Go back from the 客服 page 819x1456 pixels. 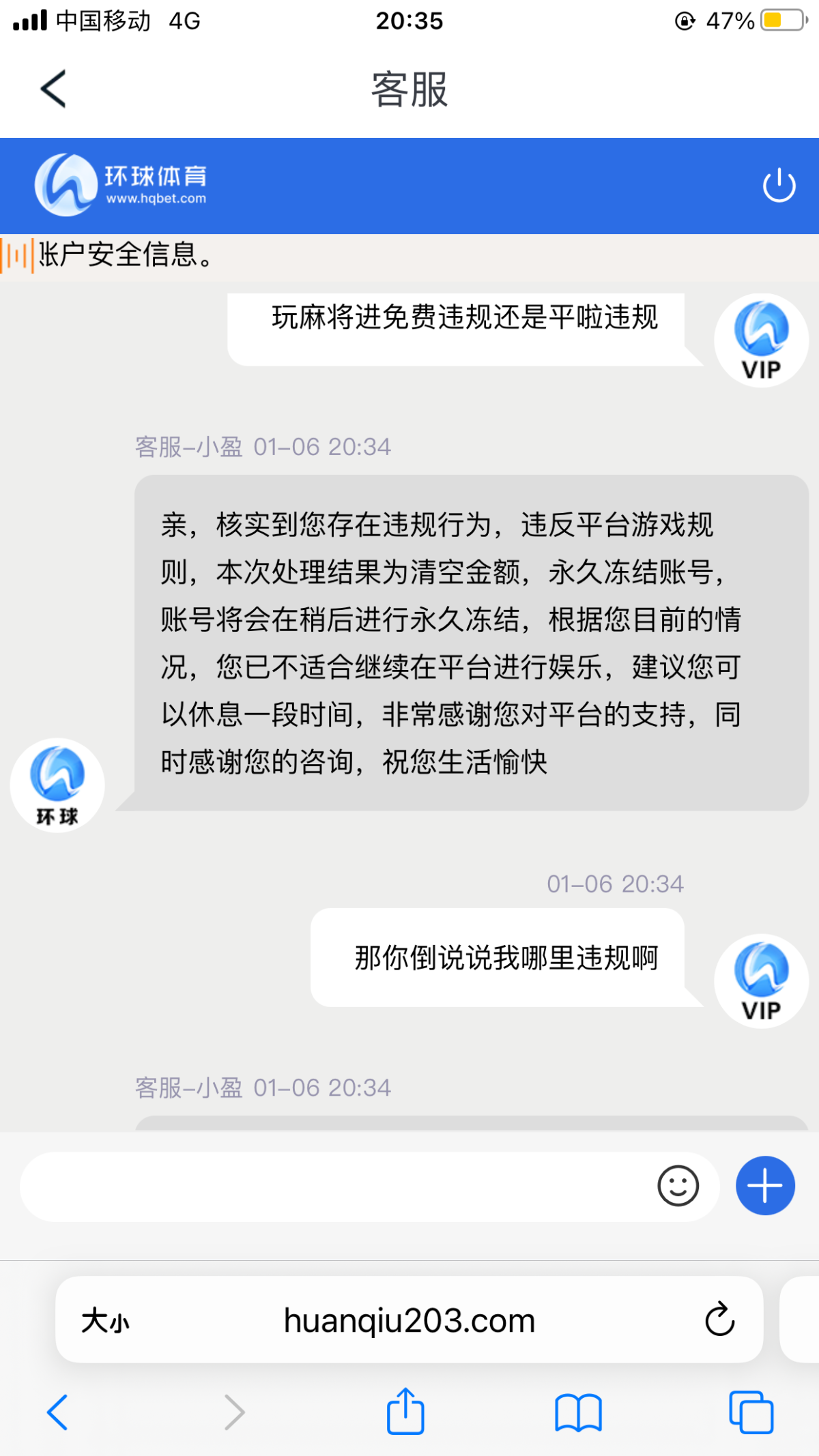click(53, 89)
